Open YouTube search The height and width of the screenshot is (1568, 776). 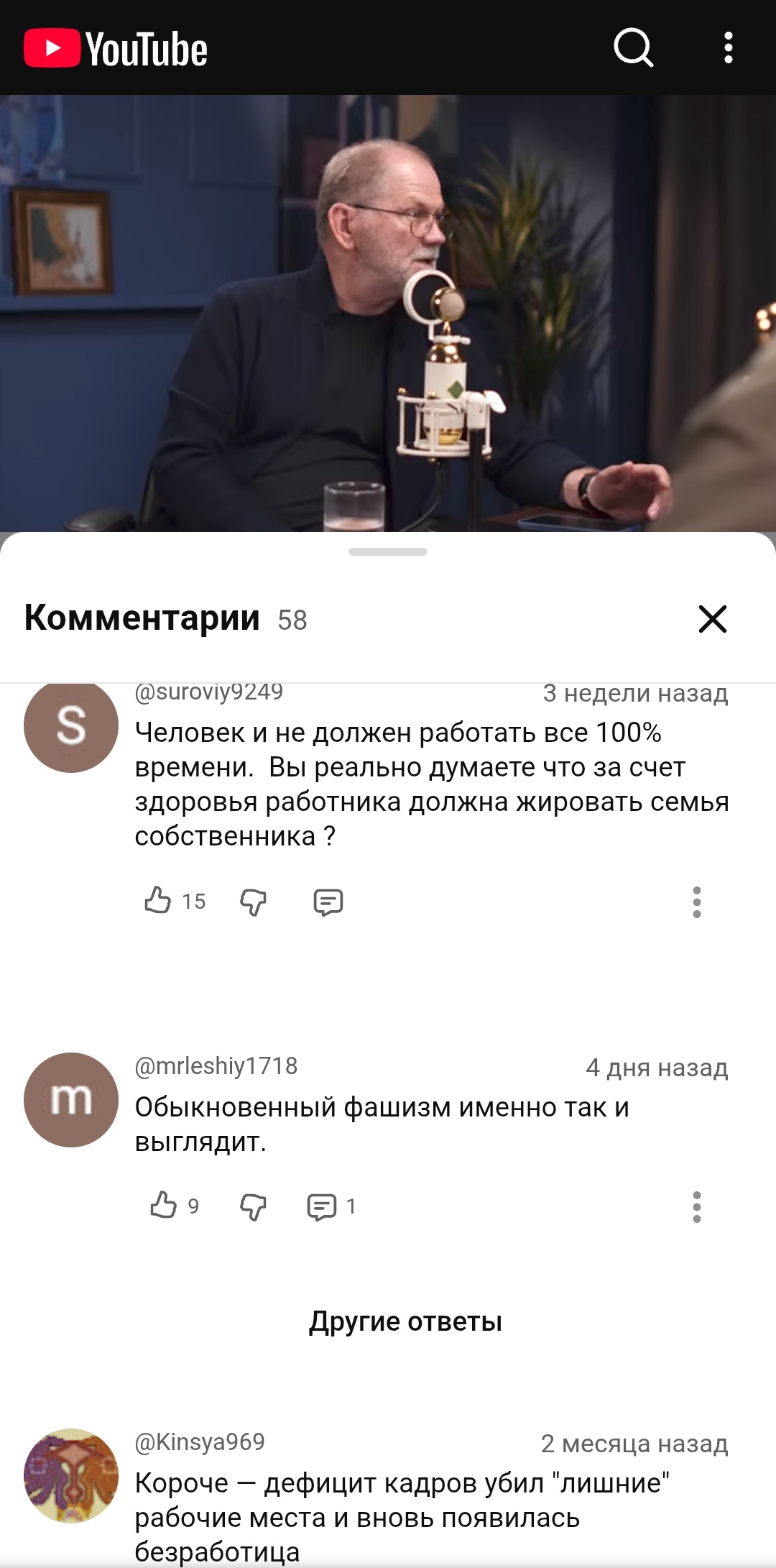[633, 48]
